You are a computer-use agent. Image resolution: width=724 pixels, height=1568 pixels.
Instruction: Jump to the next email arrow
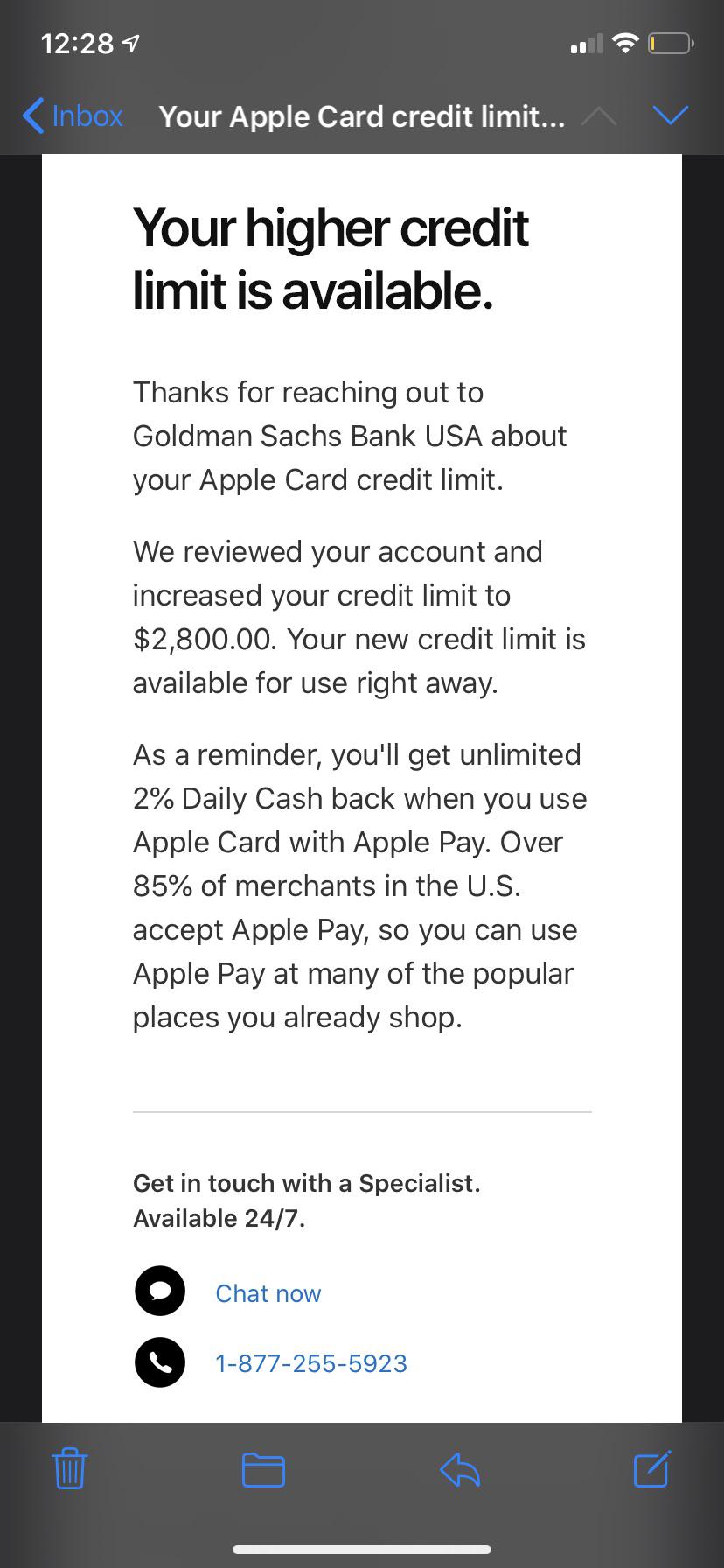click(670, 115)
